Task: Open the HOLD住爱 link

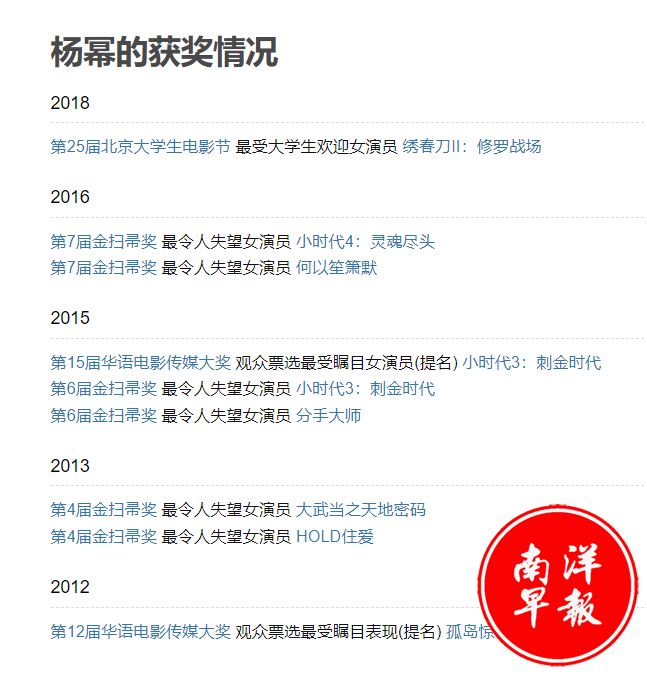Action: tap(335, 537)
